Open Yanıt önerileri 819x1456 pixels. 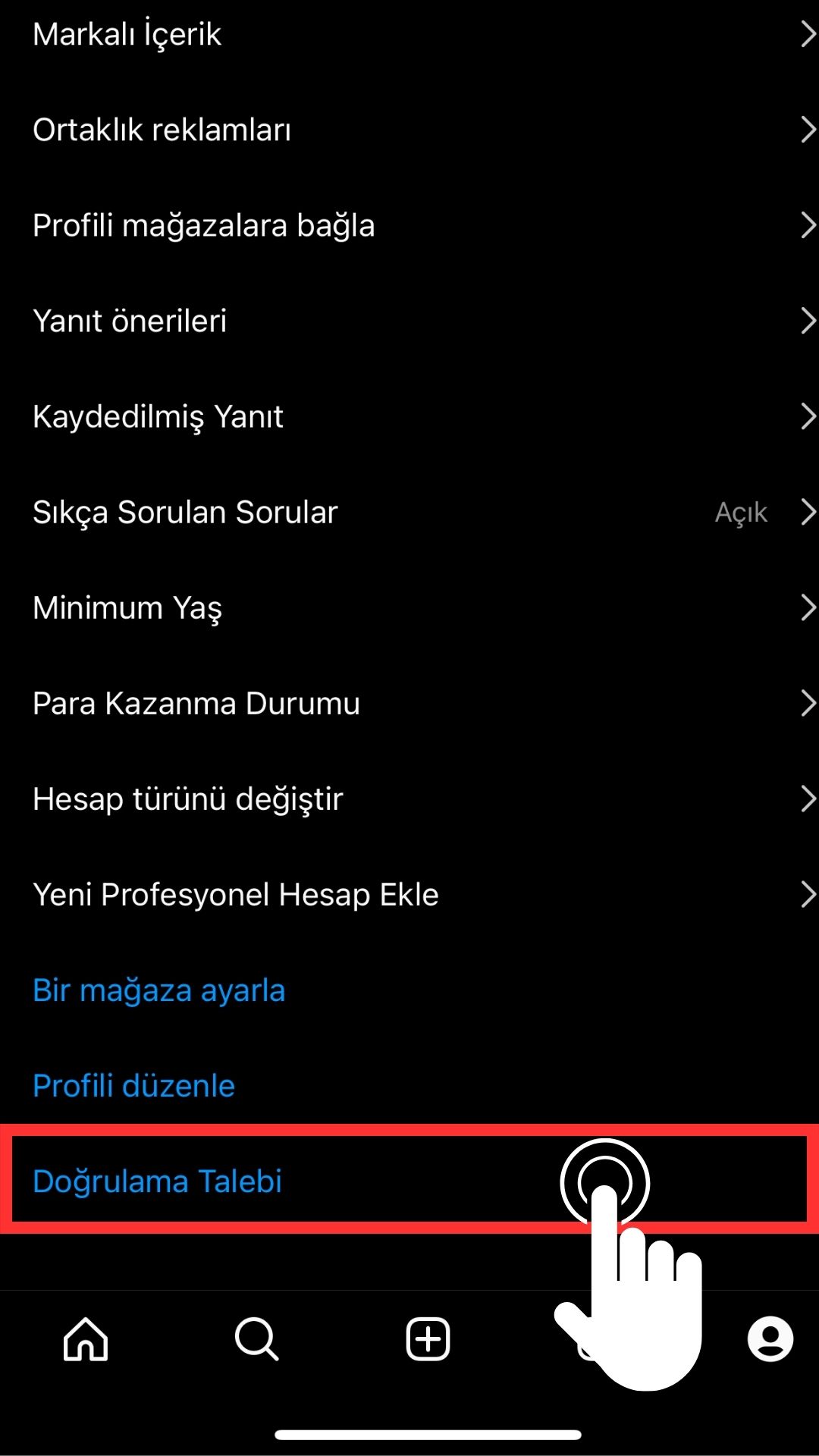pos(409,321)
